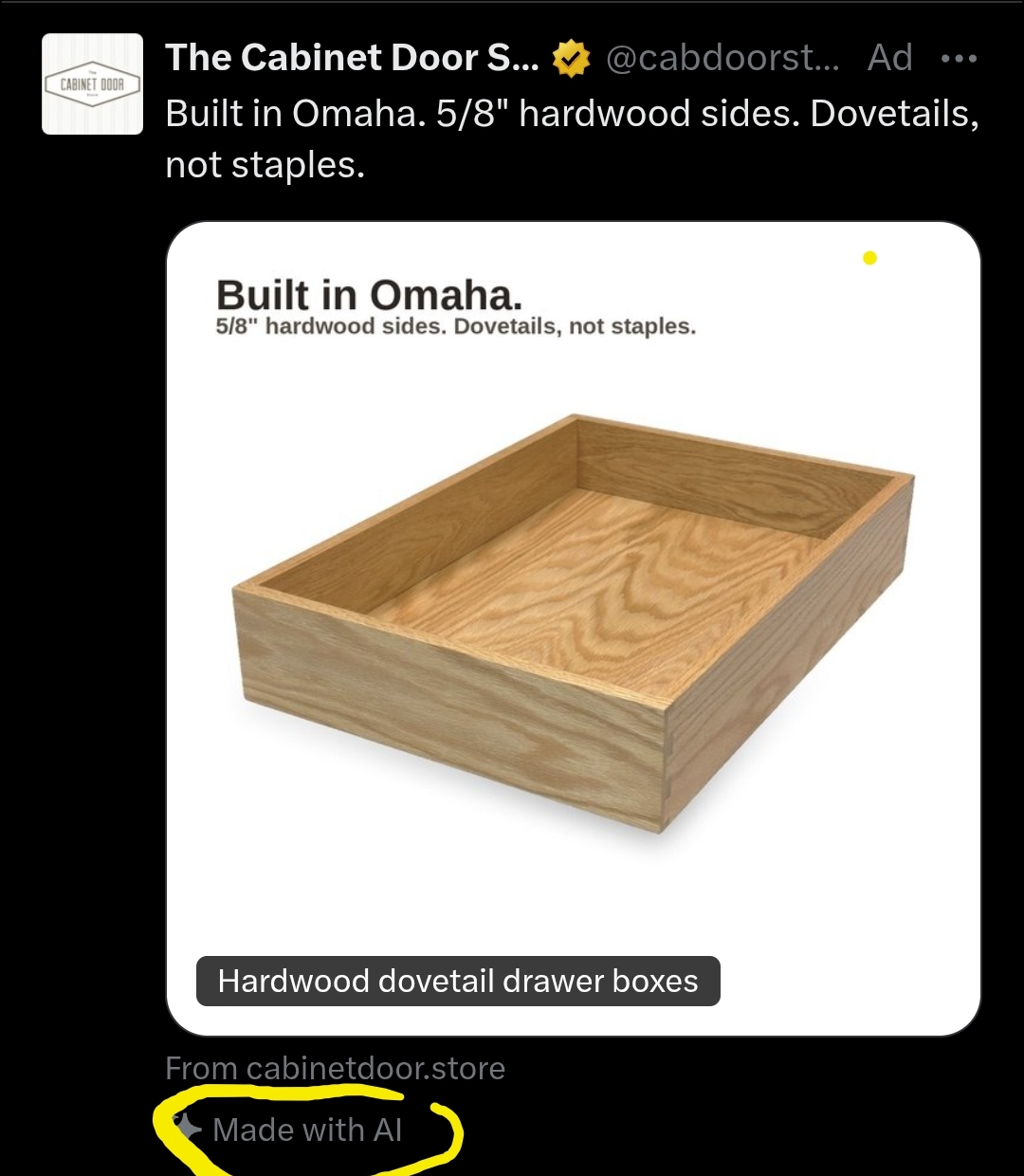Tap the Made with AI label
Screen dimensions: 1024x1176
coord(288,1130)
